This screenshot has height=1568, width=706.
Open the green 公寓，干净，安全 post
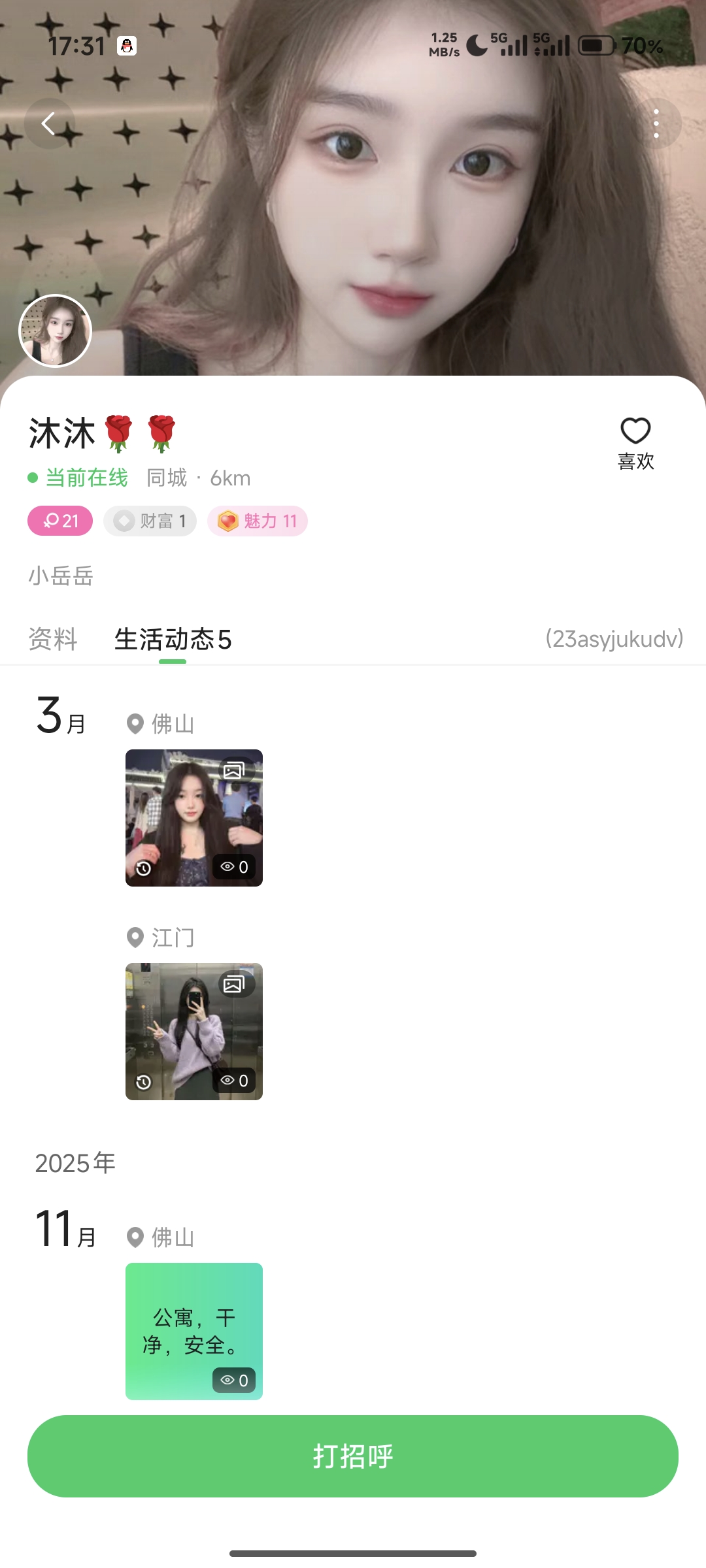point(194,1331)
